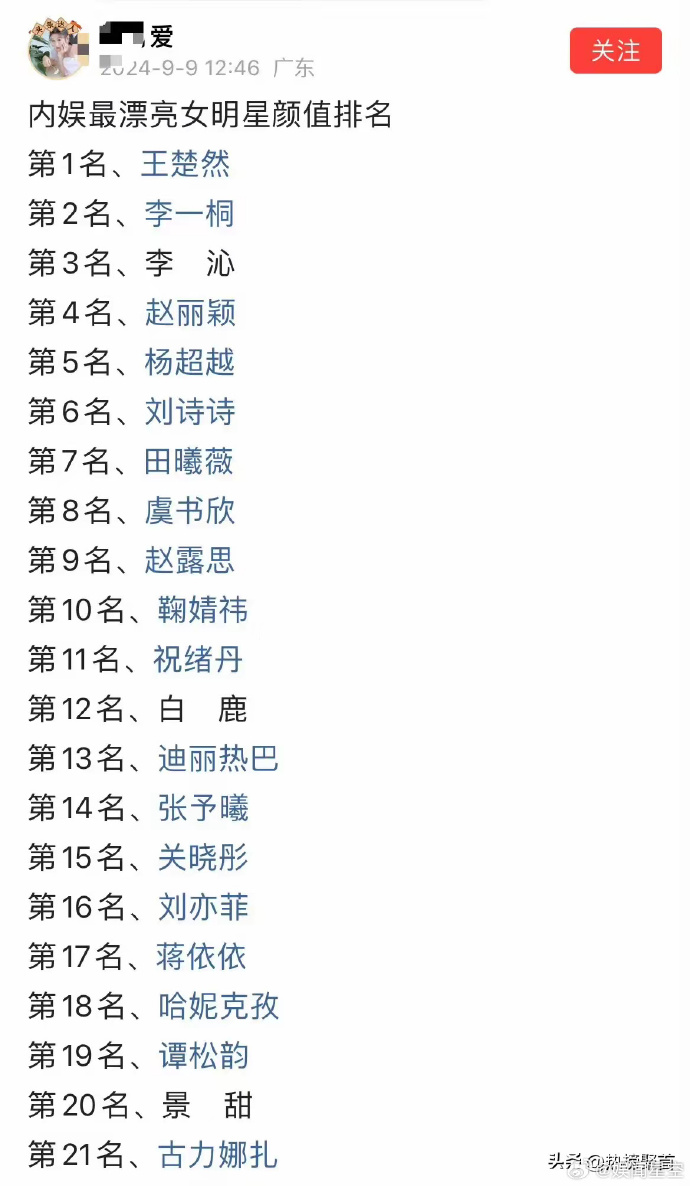The image size is (690, 1186).
Task: Select the 田曦薇 link
Action: coord(189,461)
